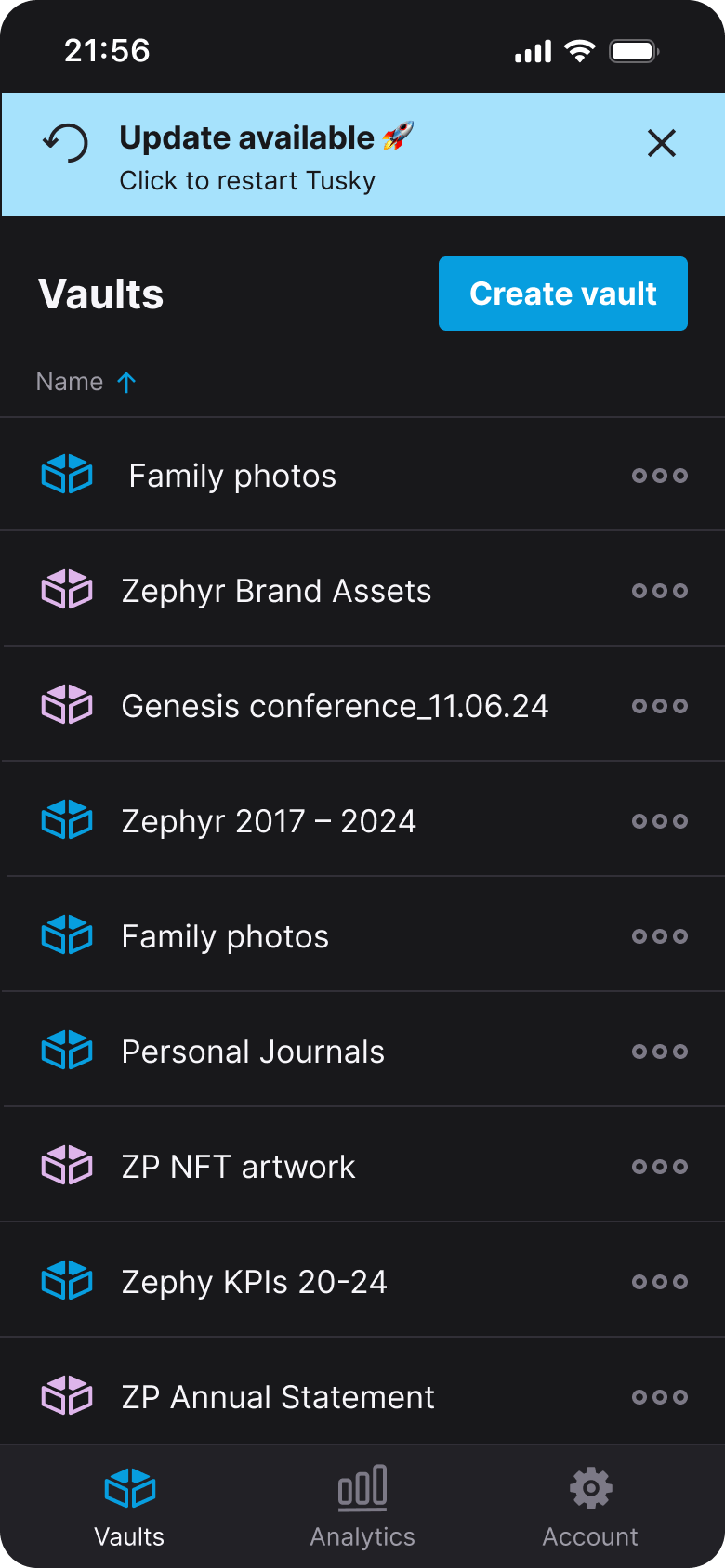
Task: Open the Zephy KPIs 20-24 vault
Action: coord(254,1282)
